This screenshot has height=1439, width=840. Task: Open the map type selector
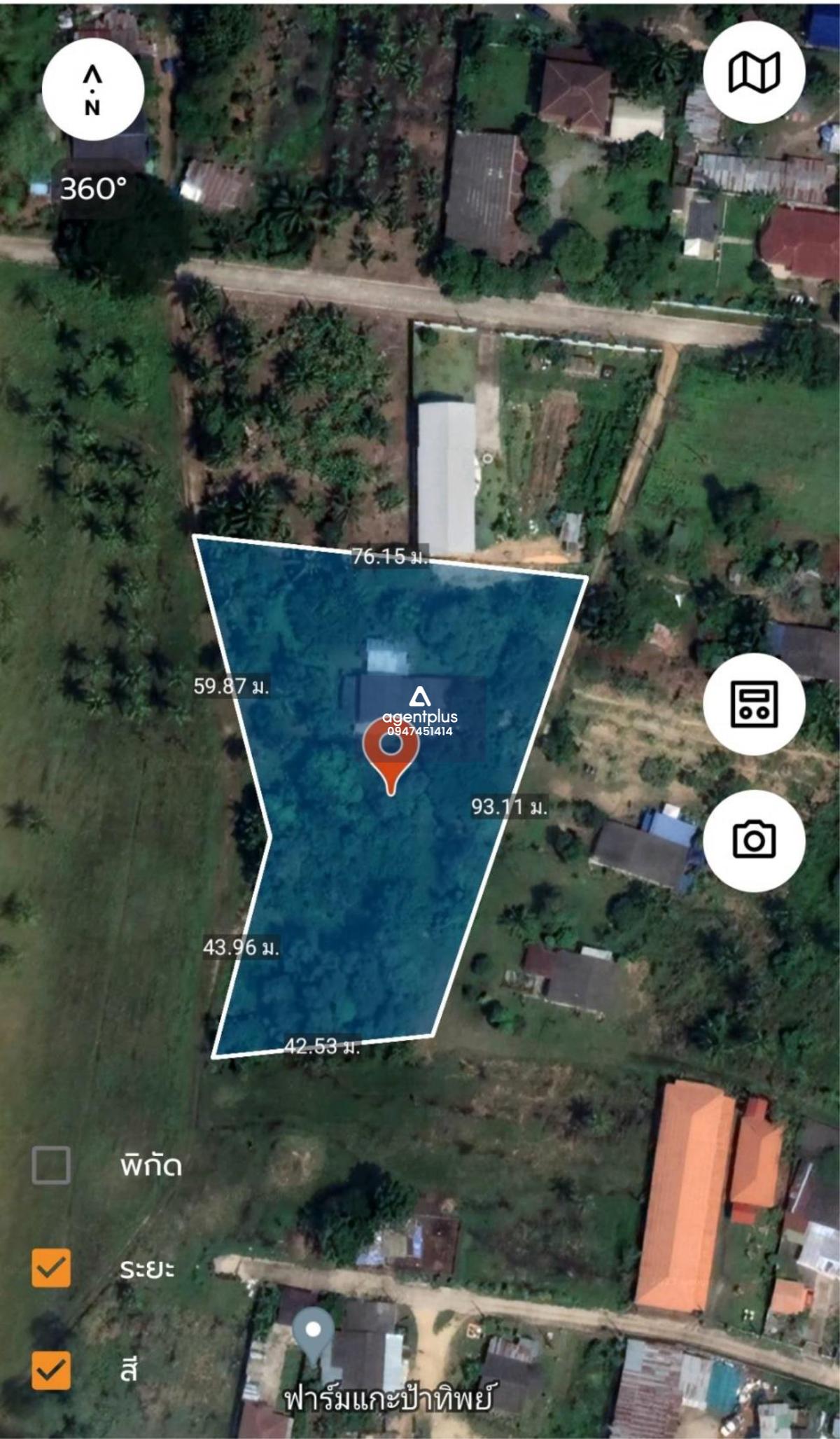[754, 72]
